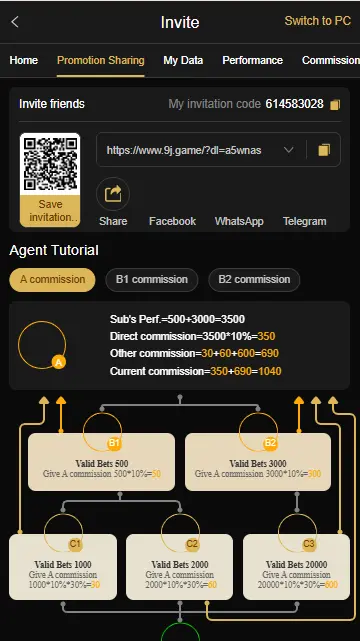Open the My Data tab
The height and width of the screenshot is (641, 360).
point(183,60)
